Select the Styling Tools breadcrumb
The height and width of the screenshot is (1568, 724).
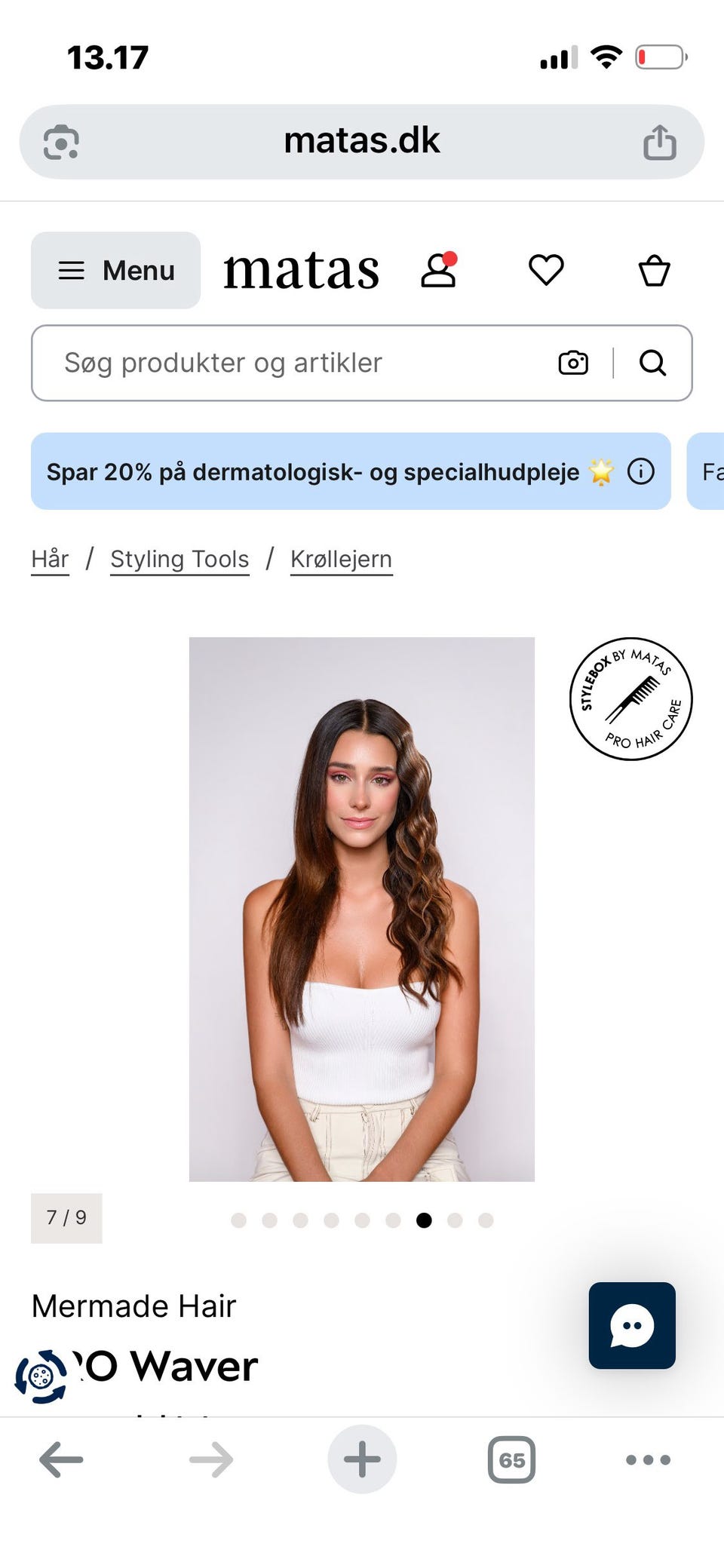tap(179, 559)
